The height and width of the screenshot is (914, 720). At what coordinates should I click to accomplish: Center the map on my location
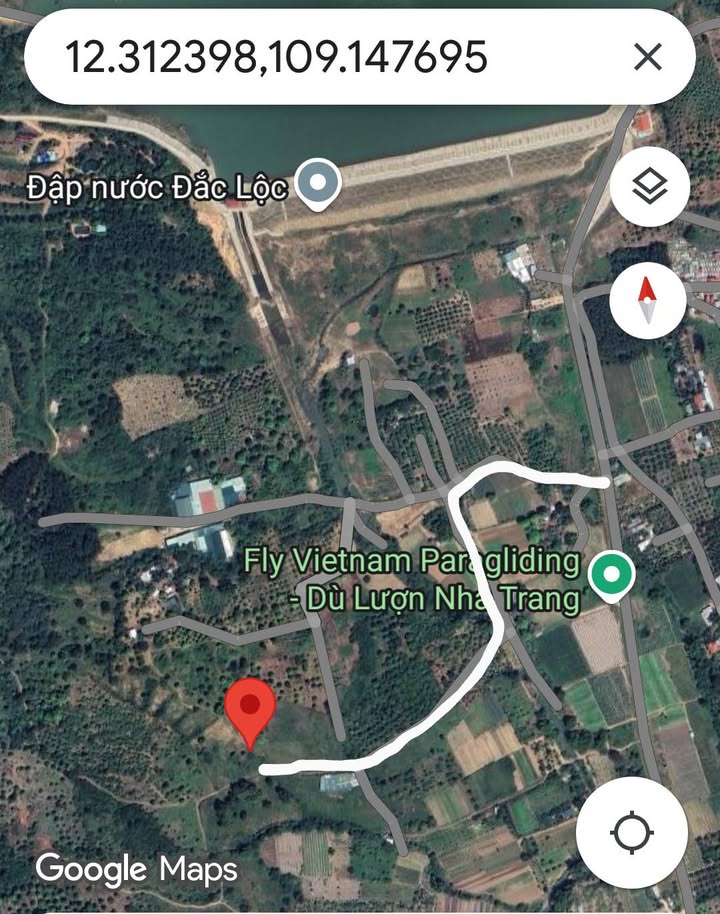[632, 832]
